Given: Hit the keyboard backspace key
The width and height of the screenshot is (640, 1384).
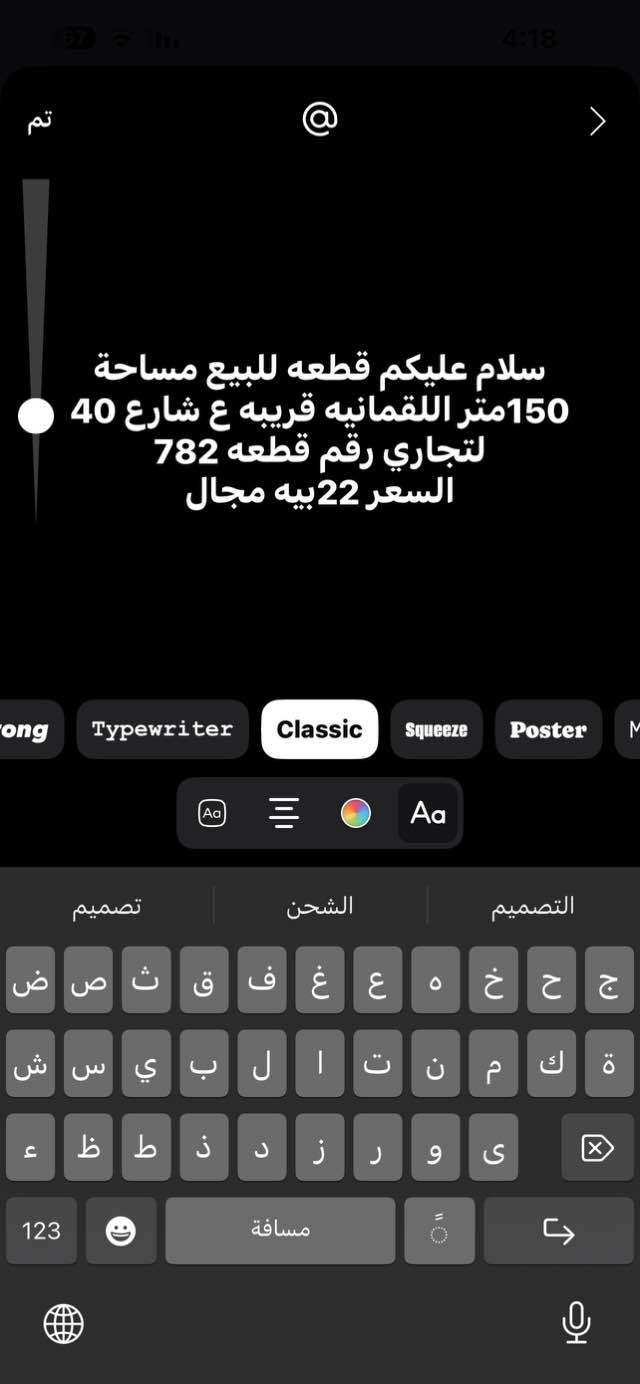Looking at the screenshot, I should 597,1148.
